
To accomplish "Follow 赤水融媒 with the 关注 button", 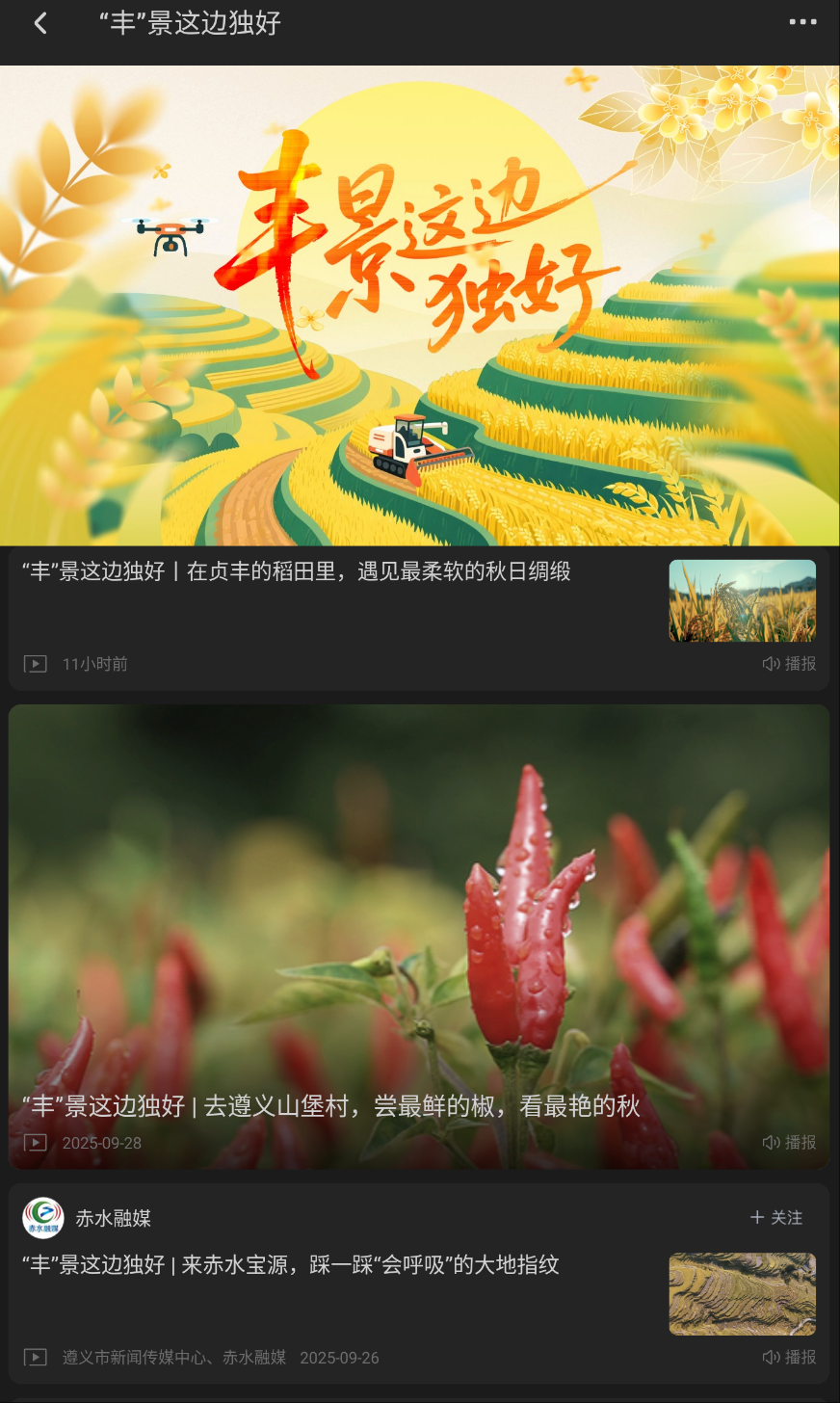I will point(776,1218).
